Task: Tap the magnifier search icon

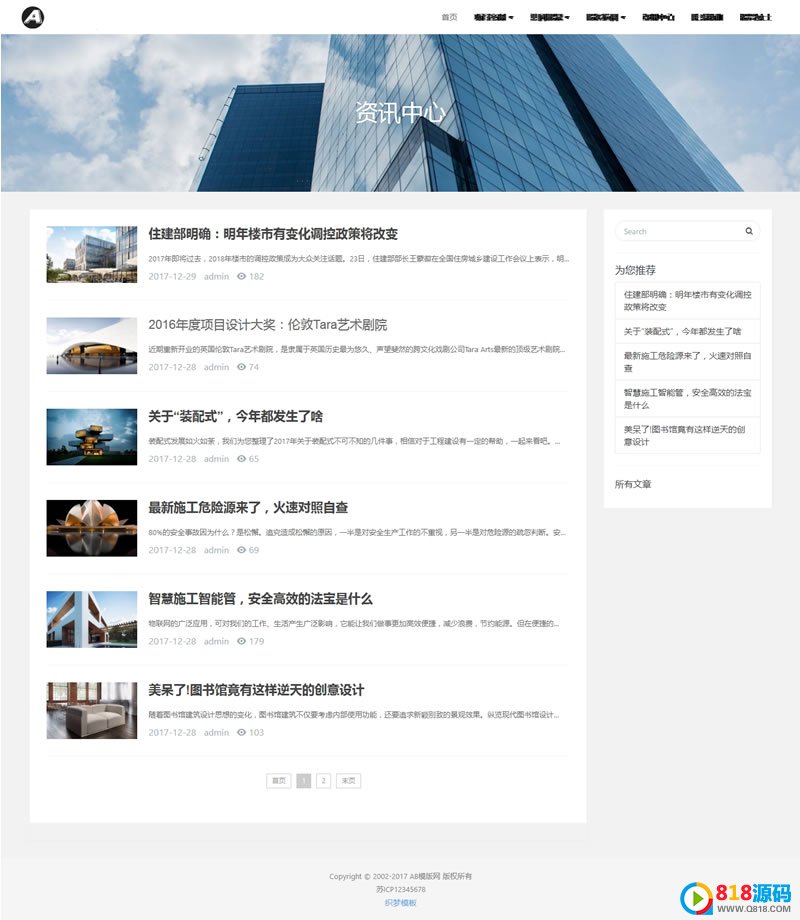Action: [748, 231]
